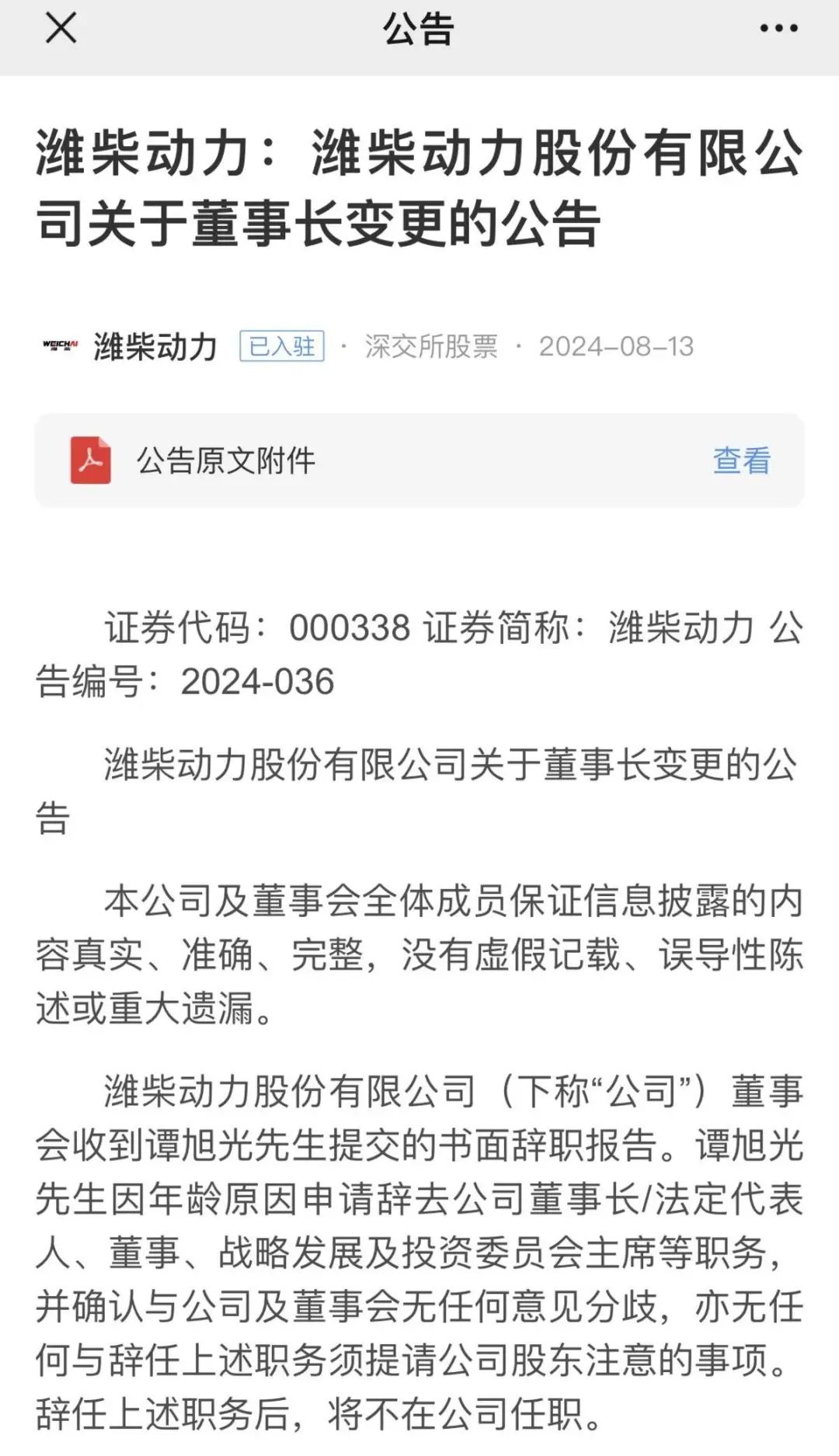
Task: Tap 查看 to view the attachment
Action: pos(741,460)
